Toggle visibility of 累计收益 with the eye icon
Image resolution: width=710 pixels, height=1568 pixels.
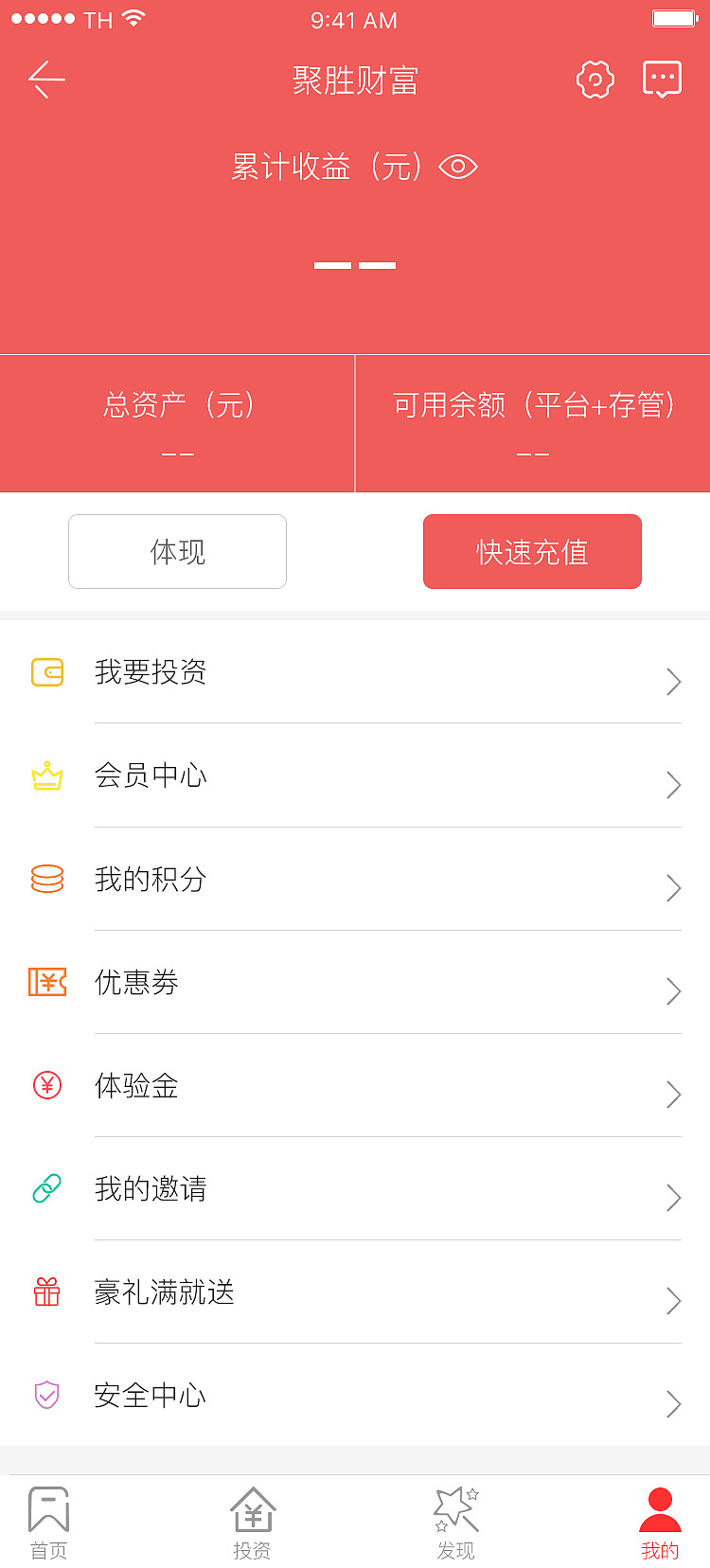[458, 166]
